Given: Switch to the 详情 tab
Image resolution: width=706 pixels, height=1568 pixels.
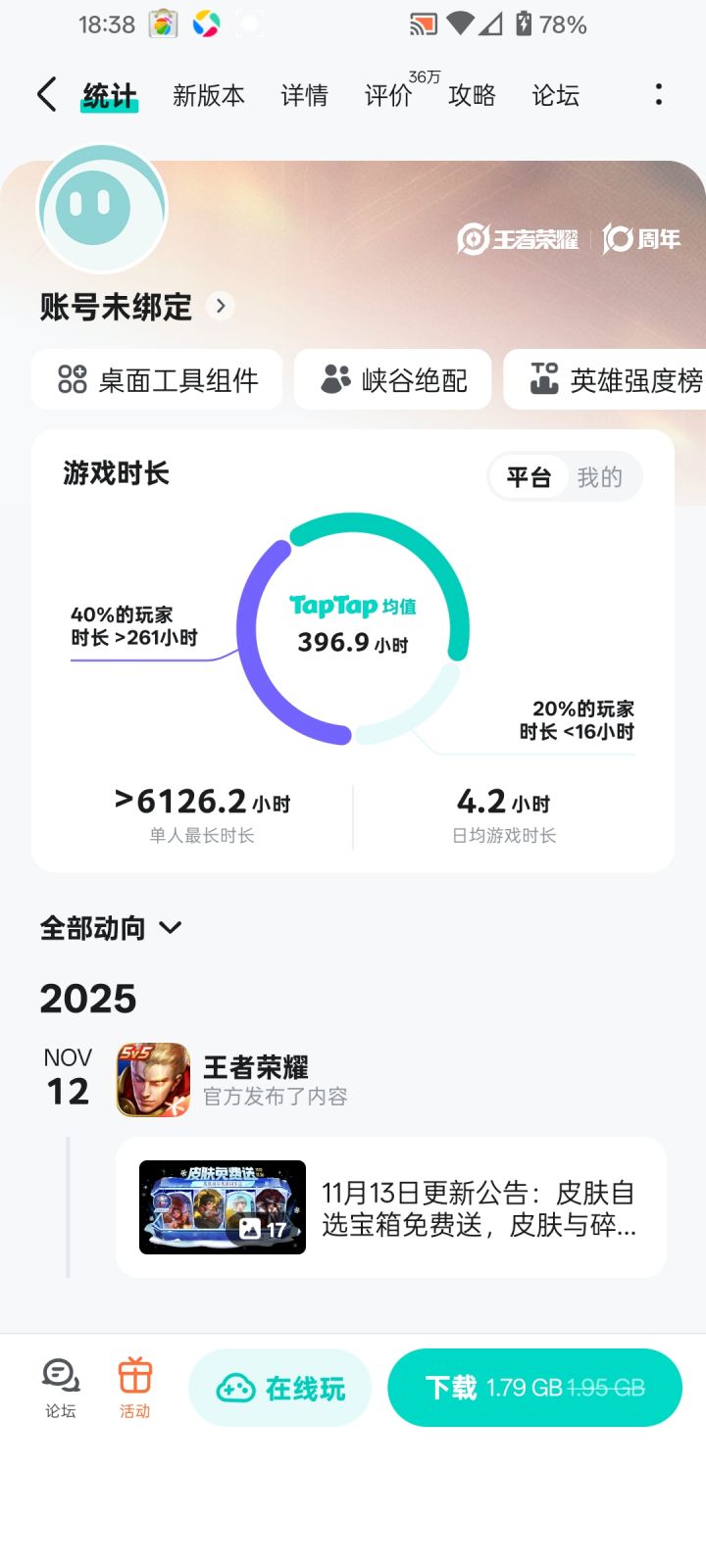Looking at the screenshot, I should click(x=304, y=95).
